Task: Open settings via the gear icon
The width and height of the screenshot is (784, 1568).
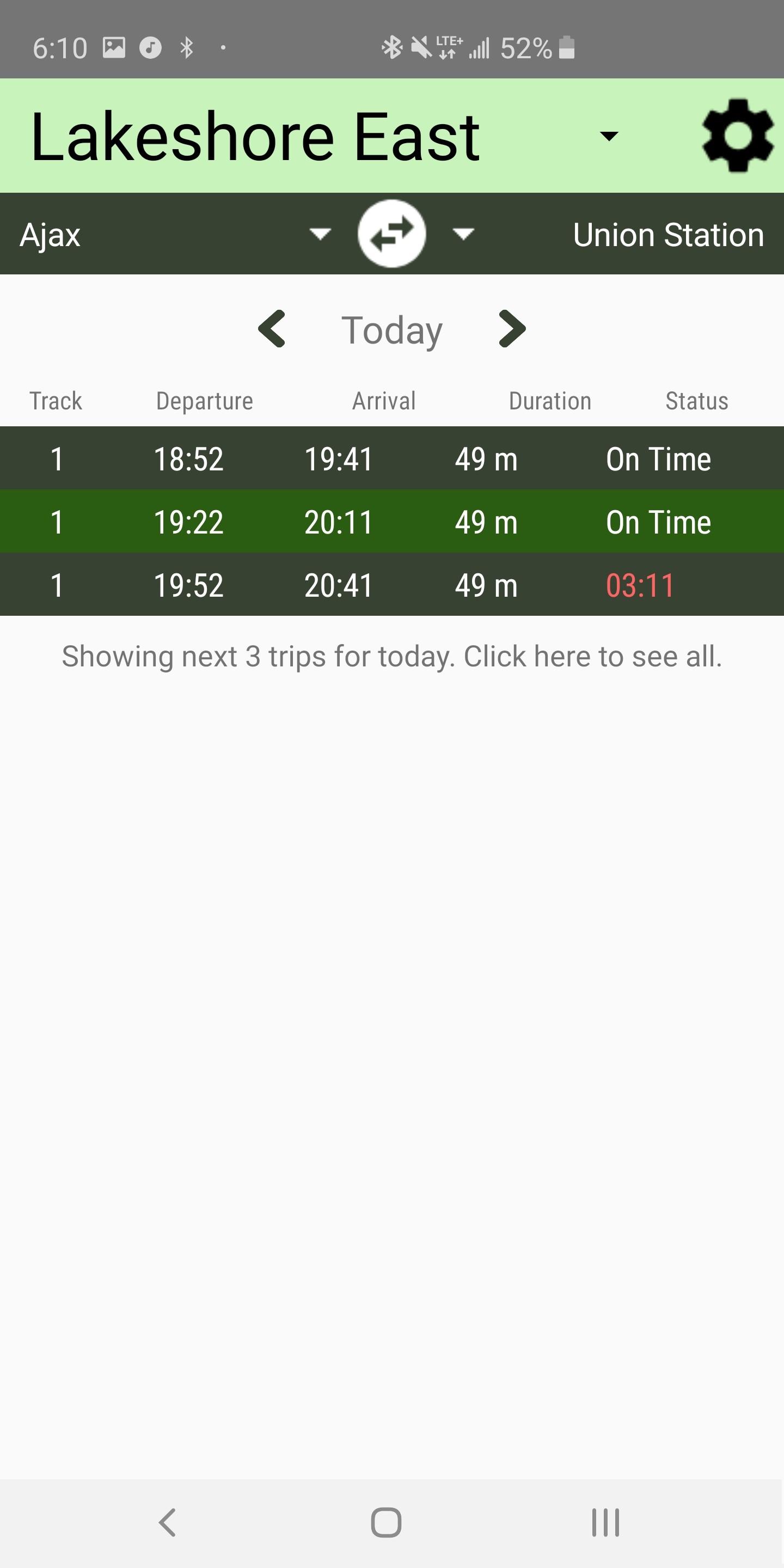Action: [737, 135]
